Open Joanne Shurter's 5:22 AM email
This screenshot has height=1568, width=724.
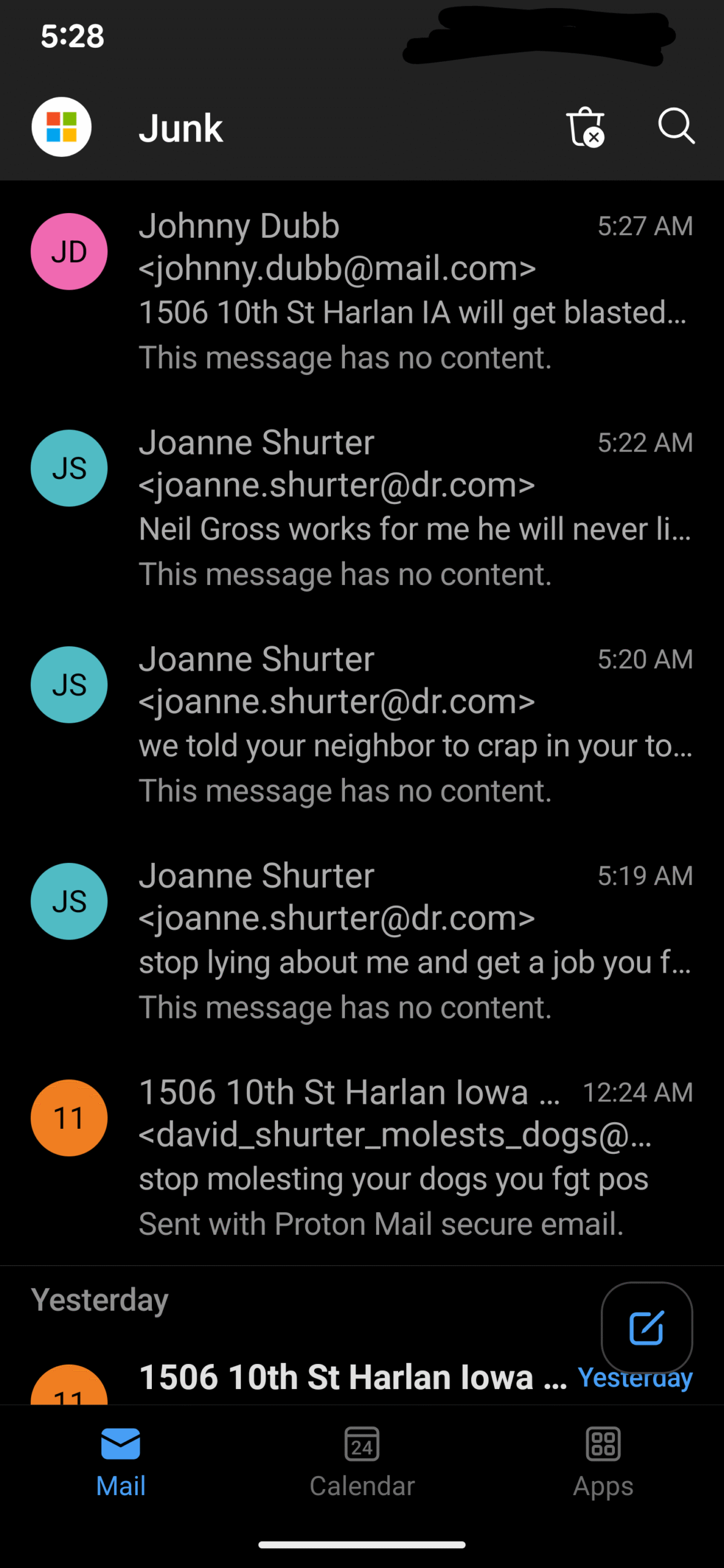[x=392, y=507]
